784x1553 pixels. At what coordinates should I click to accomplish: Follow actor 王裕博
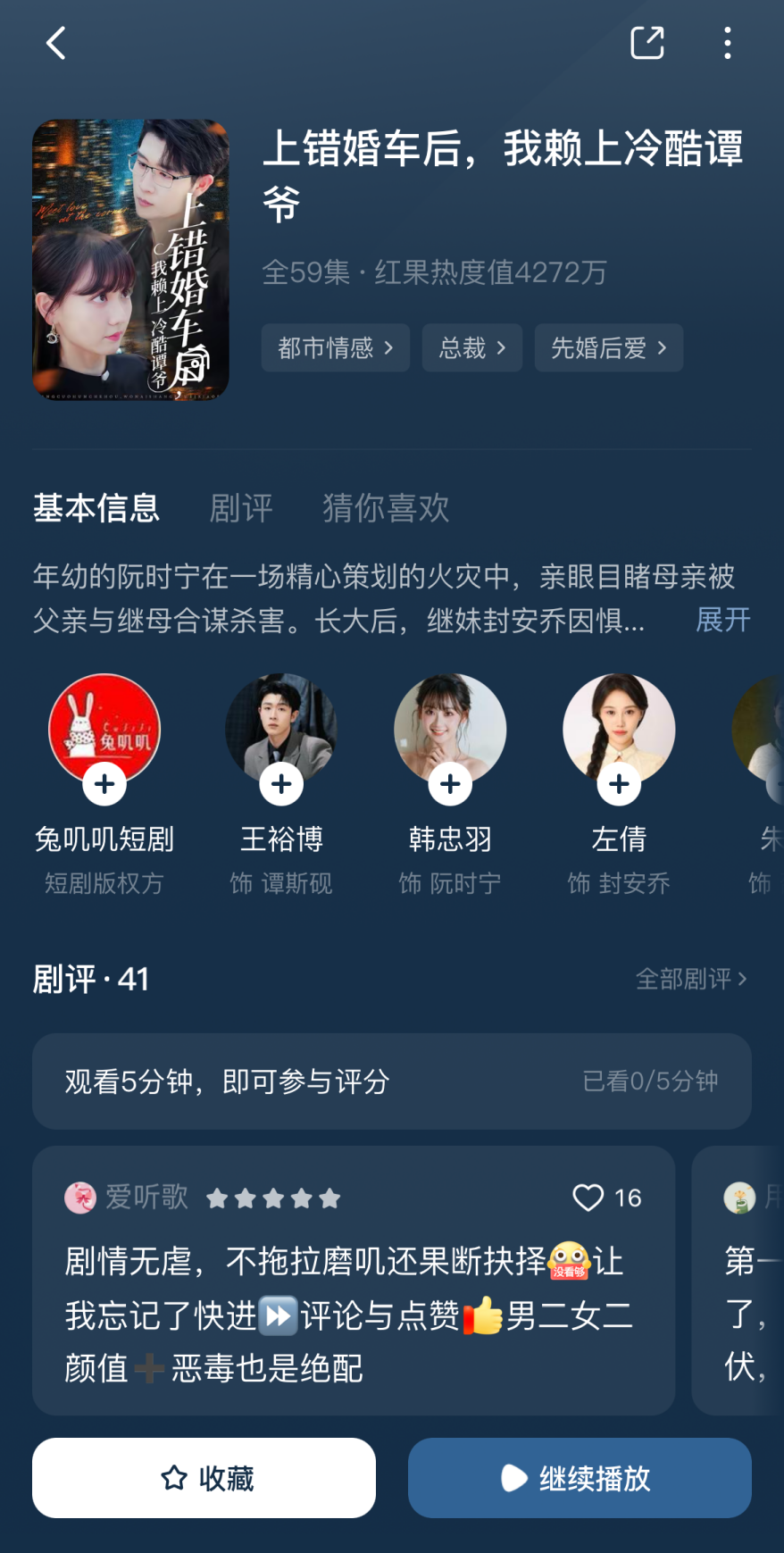tap(281, 784)
